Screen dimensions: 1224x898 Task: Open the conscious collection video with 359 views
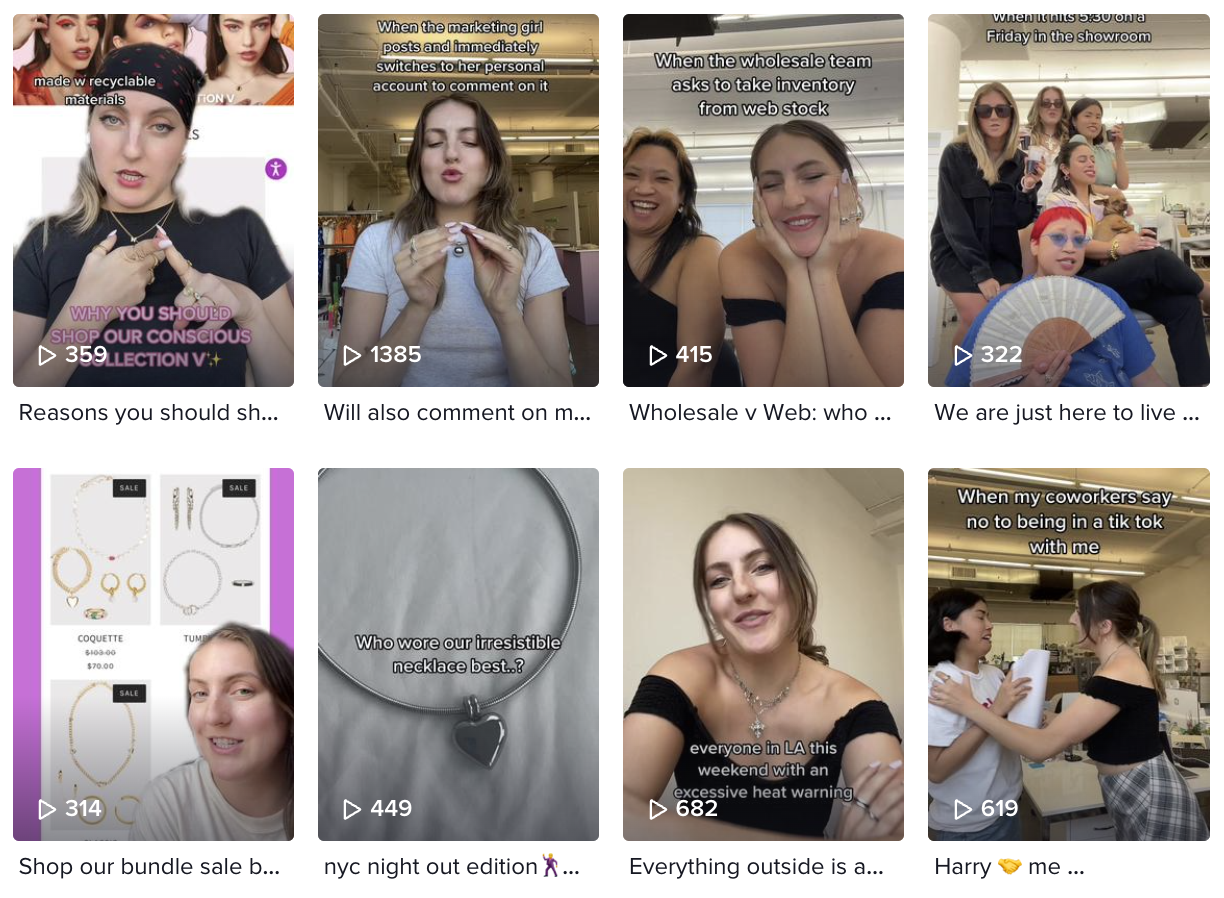(x=153, y=200)
